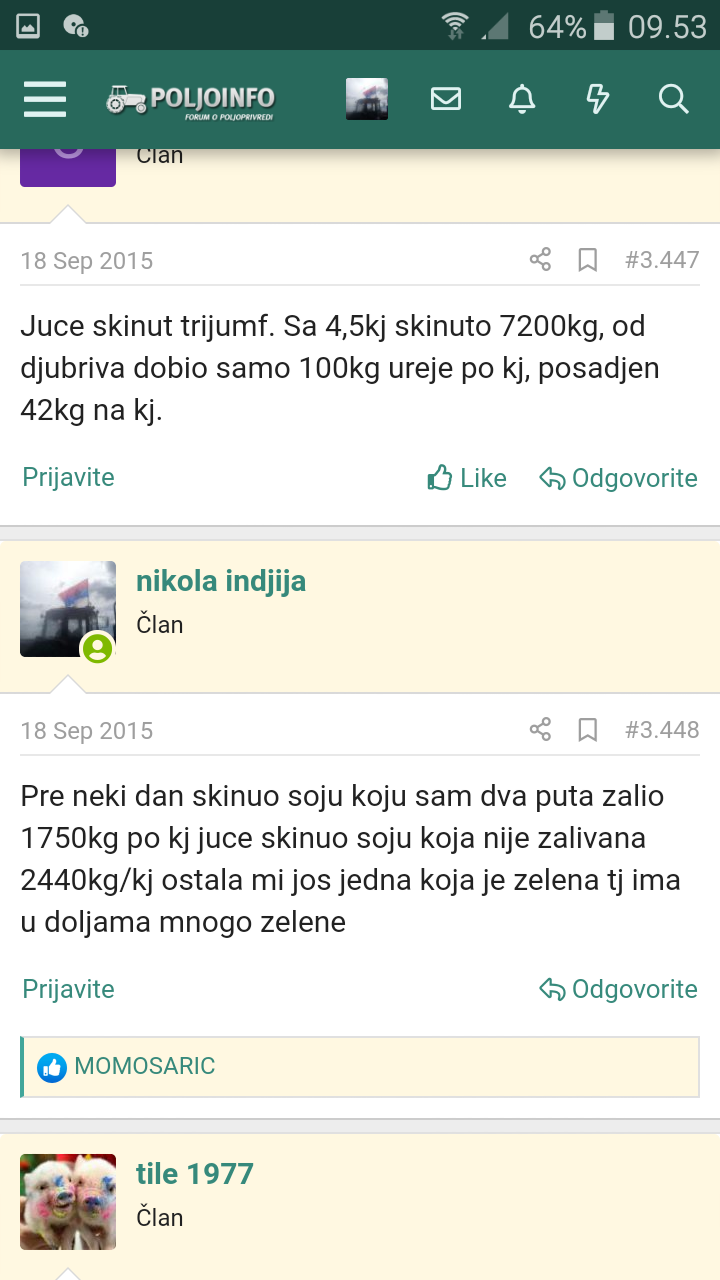Viewport: 720px width, 1280px height.
Task: Bookmark post #3.447
Action: pos(588,260)
